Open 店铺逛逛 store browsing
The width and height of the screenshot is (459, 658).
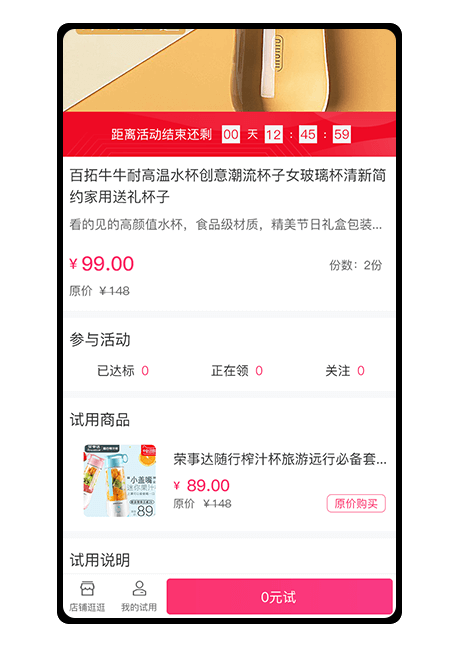87,596
